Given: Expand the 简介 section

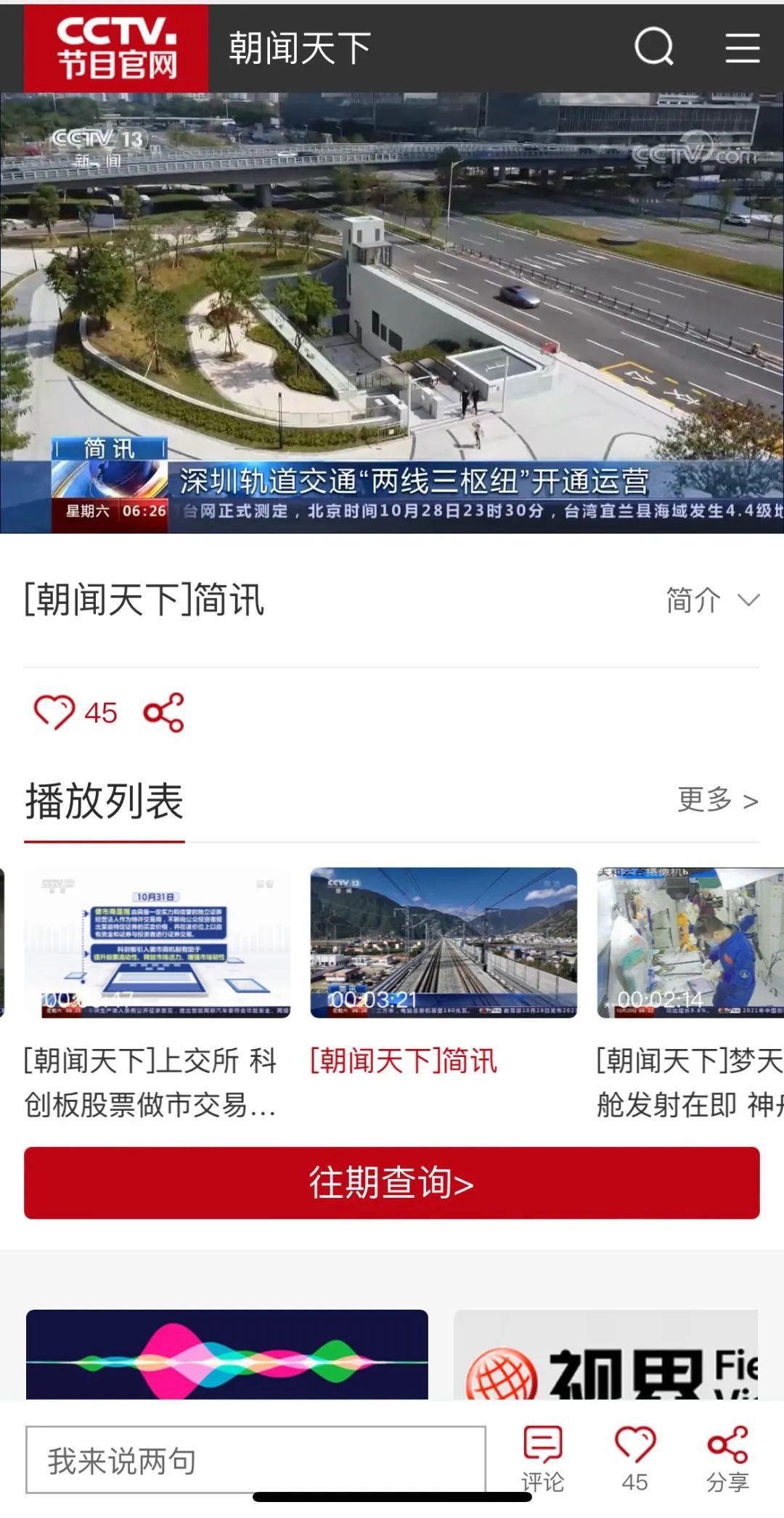Looking at the screenshot, I should (x=712, y=600).
